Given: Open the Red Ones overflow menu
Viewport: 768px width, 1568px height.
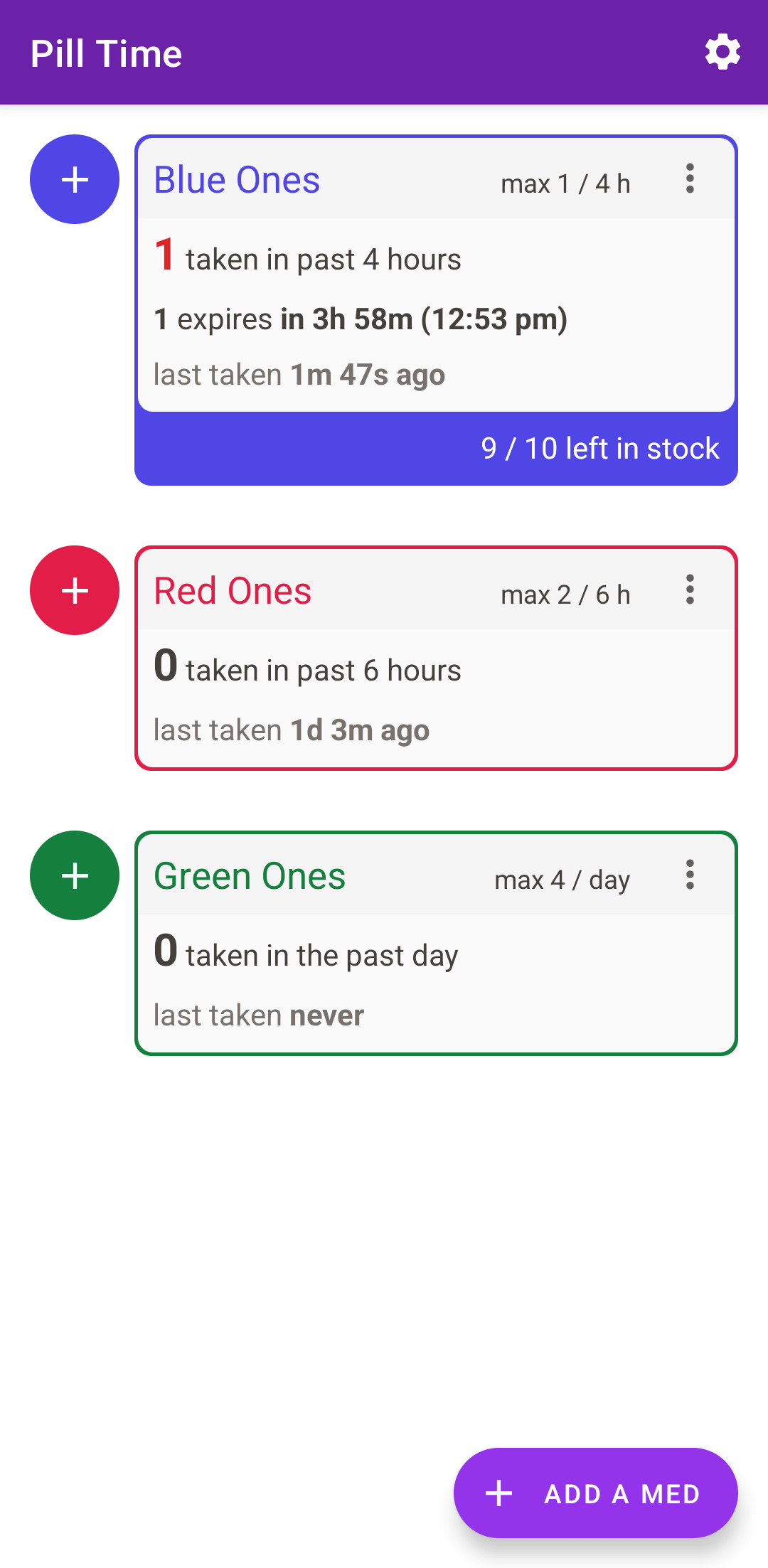Looking at the screenshot, I should (689, 590).
